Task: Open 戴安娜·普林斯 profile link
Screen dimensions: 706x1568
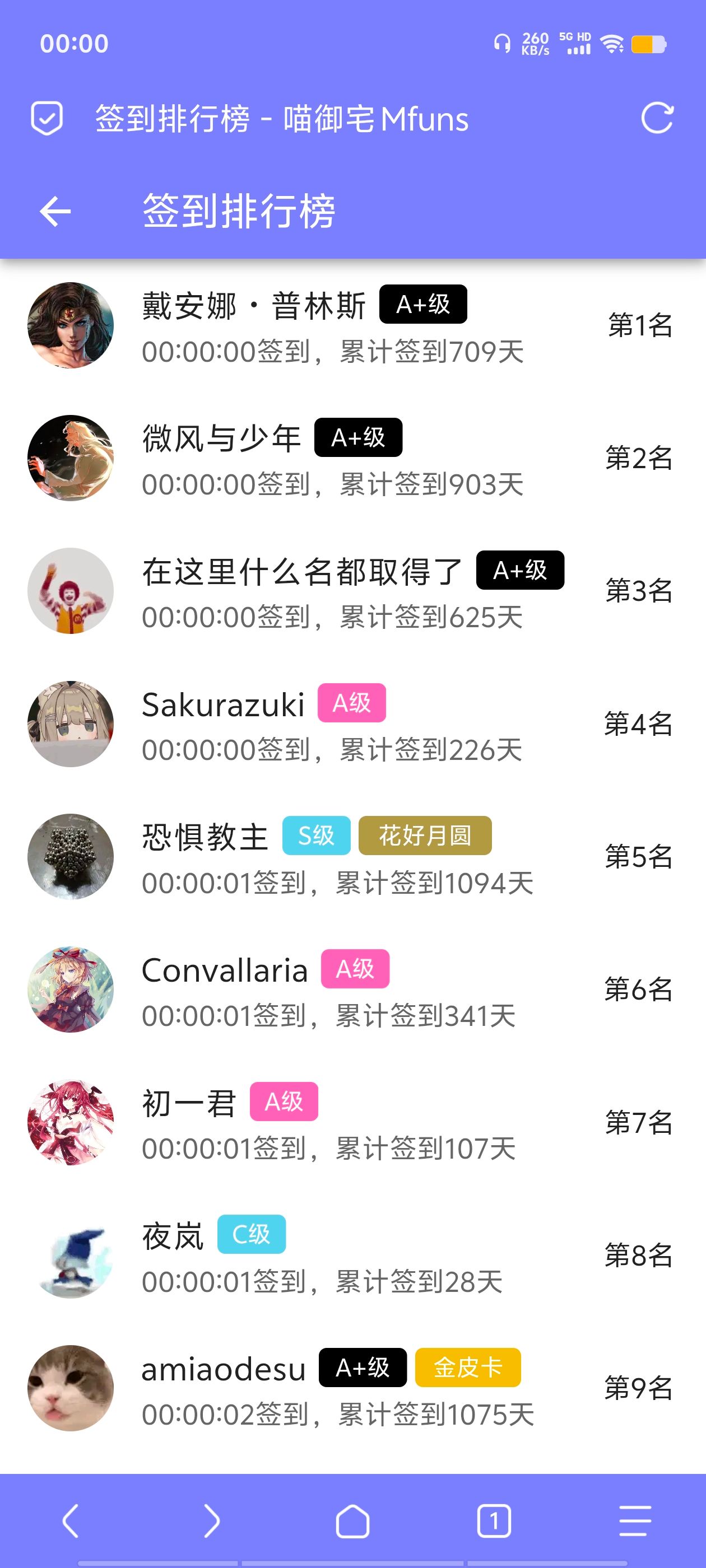Action: click(253, 306)
